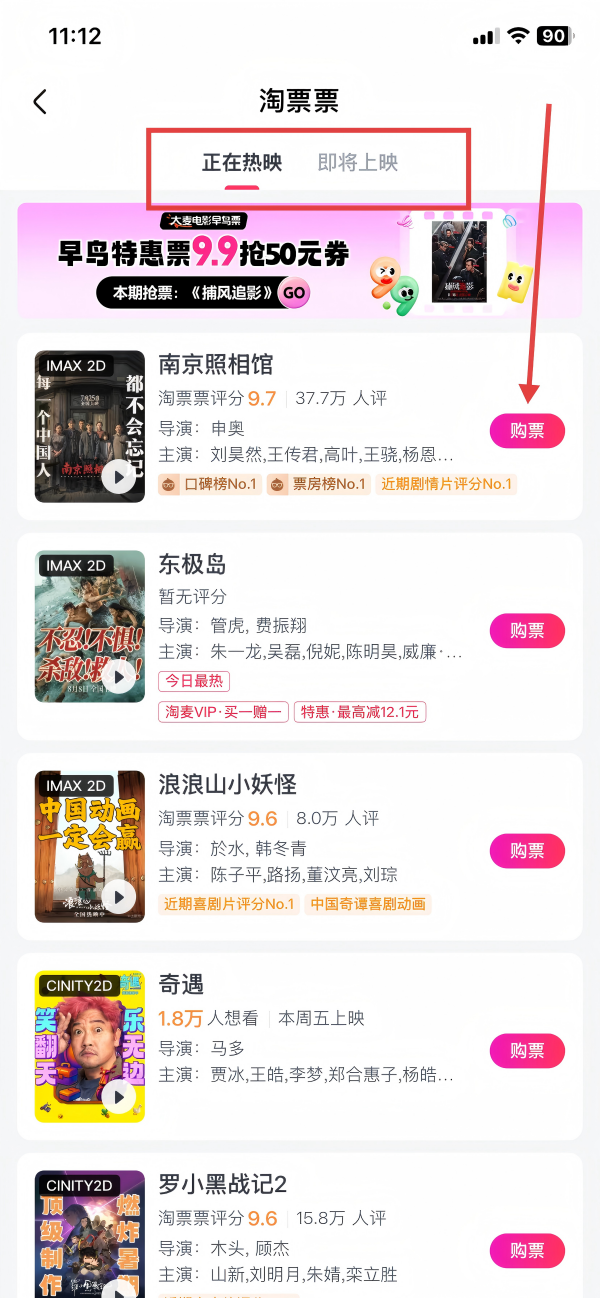Screen dimensions: 600x1298
Task: Select the 正在热映 tab
Action: click(242, 162)
